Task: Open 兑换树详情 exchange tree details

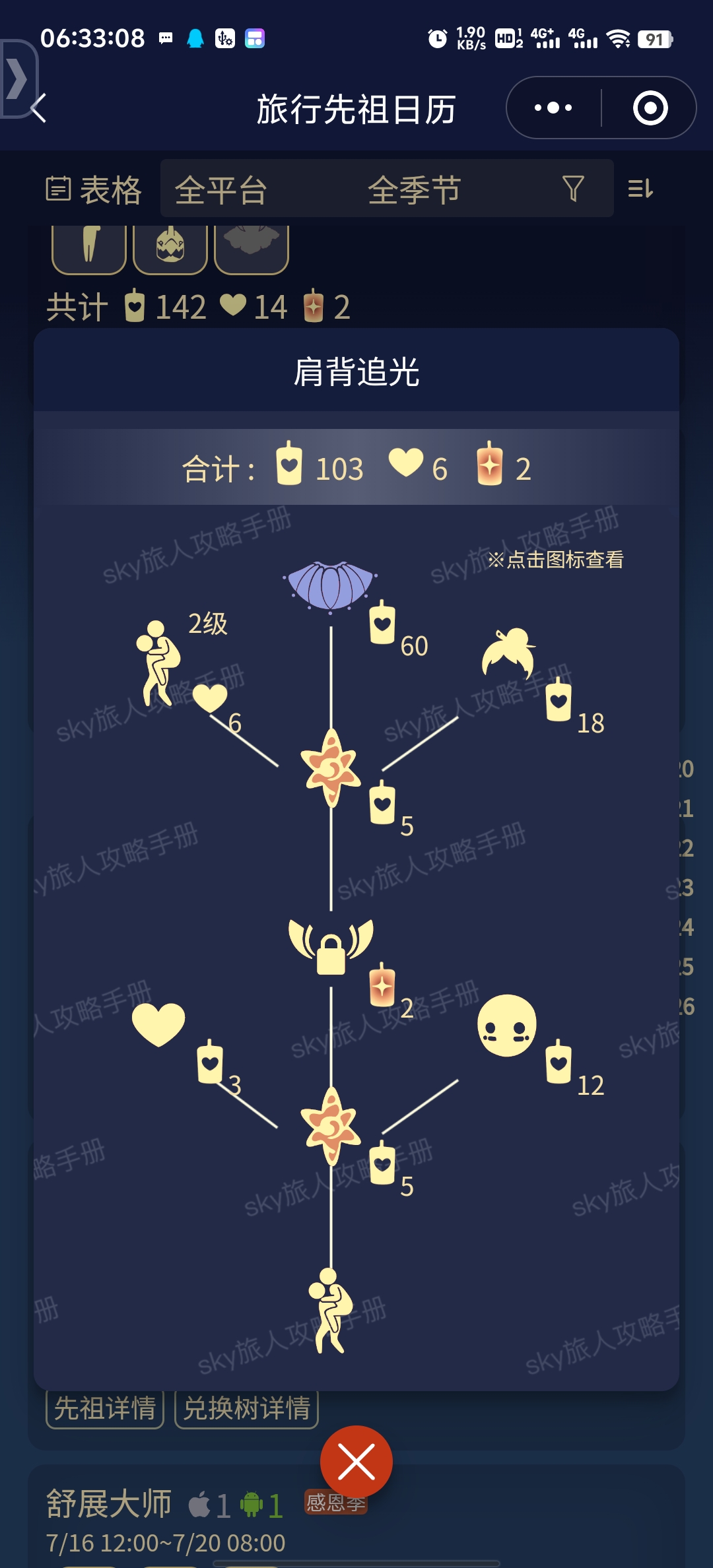Action: [246, 1408]
